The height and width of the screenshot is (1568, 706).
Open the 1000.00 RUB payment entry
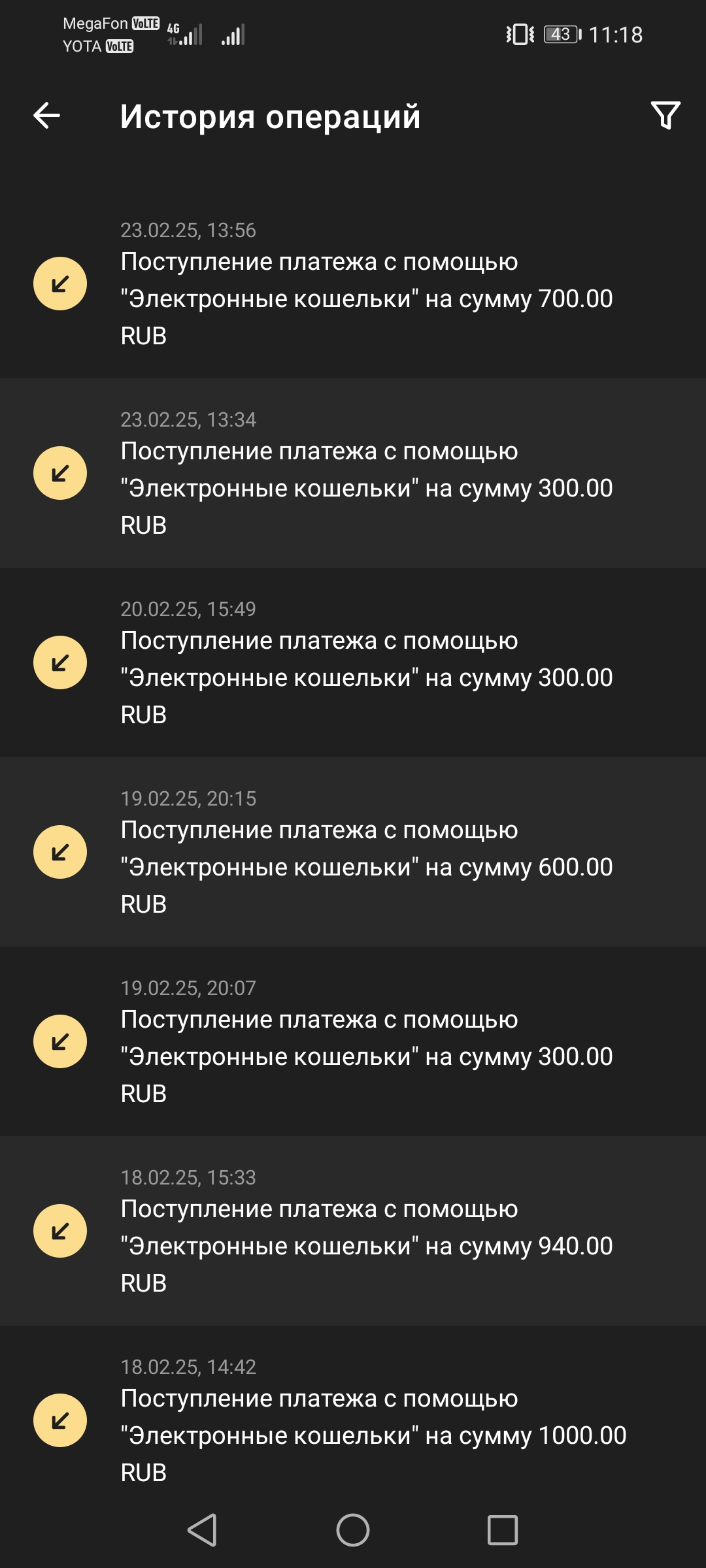[366, 1421]
